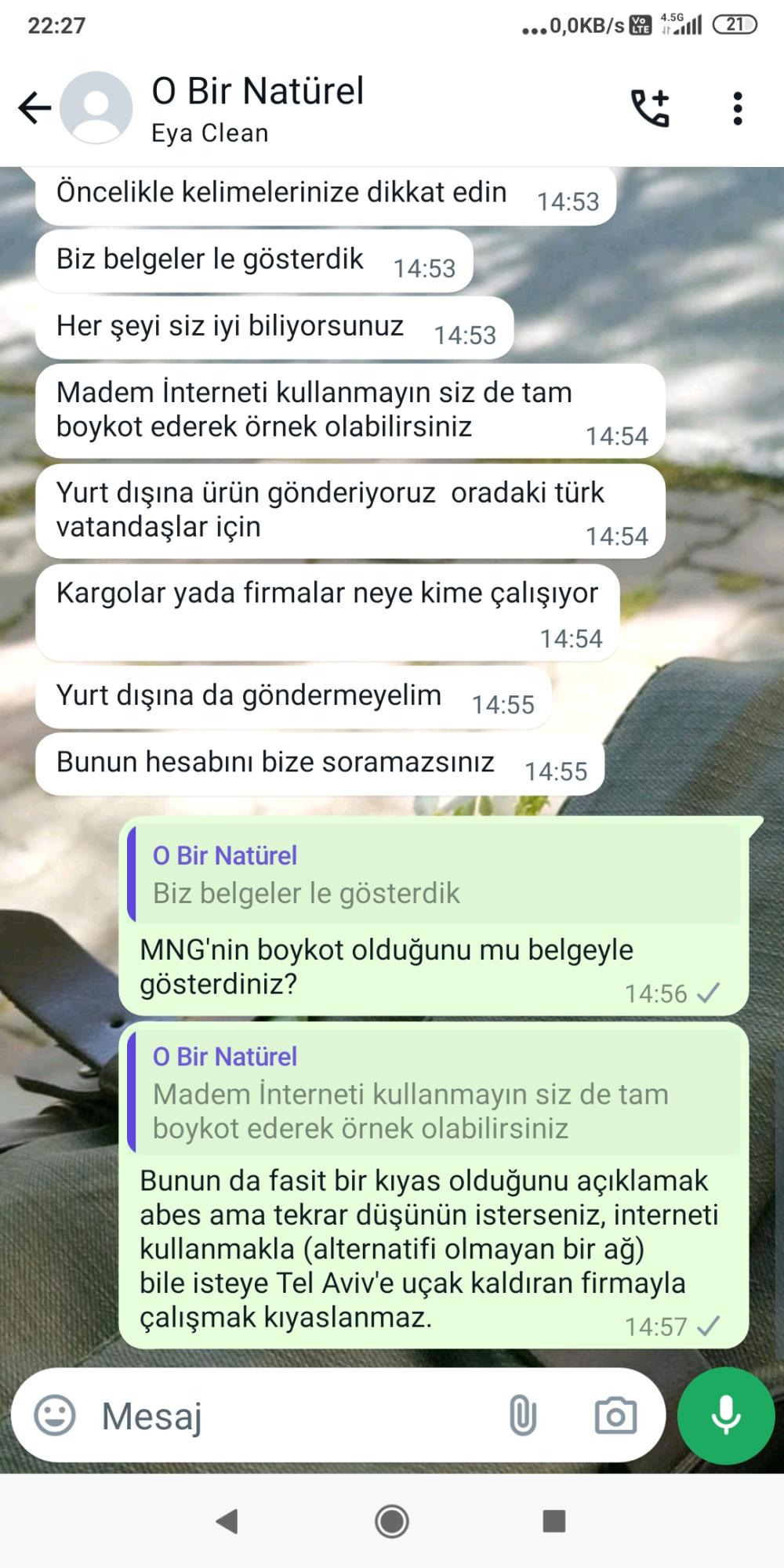Select the message sent at 14:57 with checkmark
Screen dimensions: 784x1568
[431, 1239]
